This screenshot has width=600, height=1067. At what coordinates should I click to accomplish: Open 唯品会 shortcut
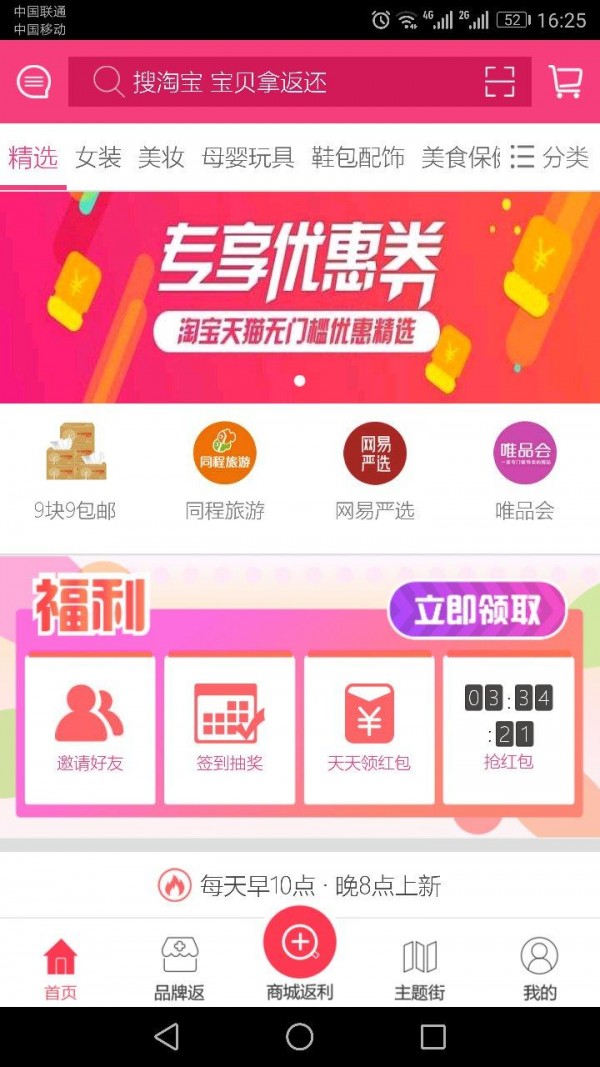point(525,470)
